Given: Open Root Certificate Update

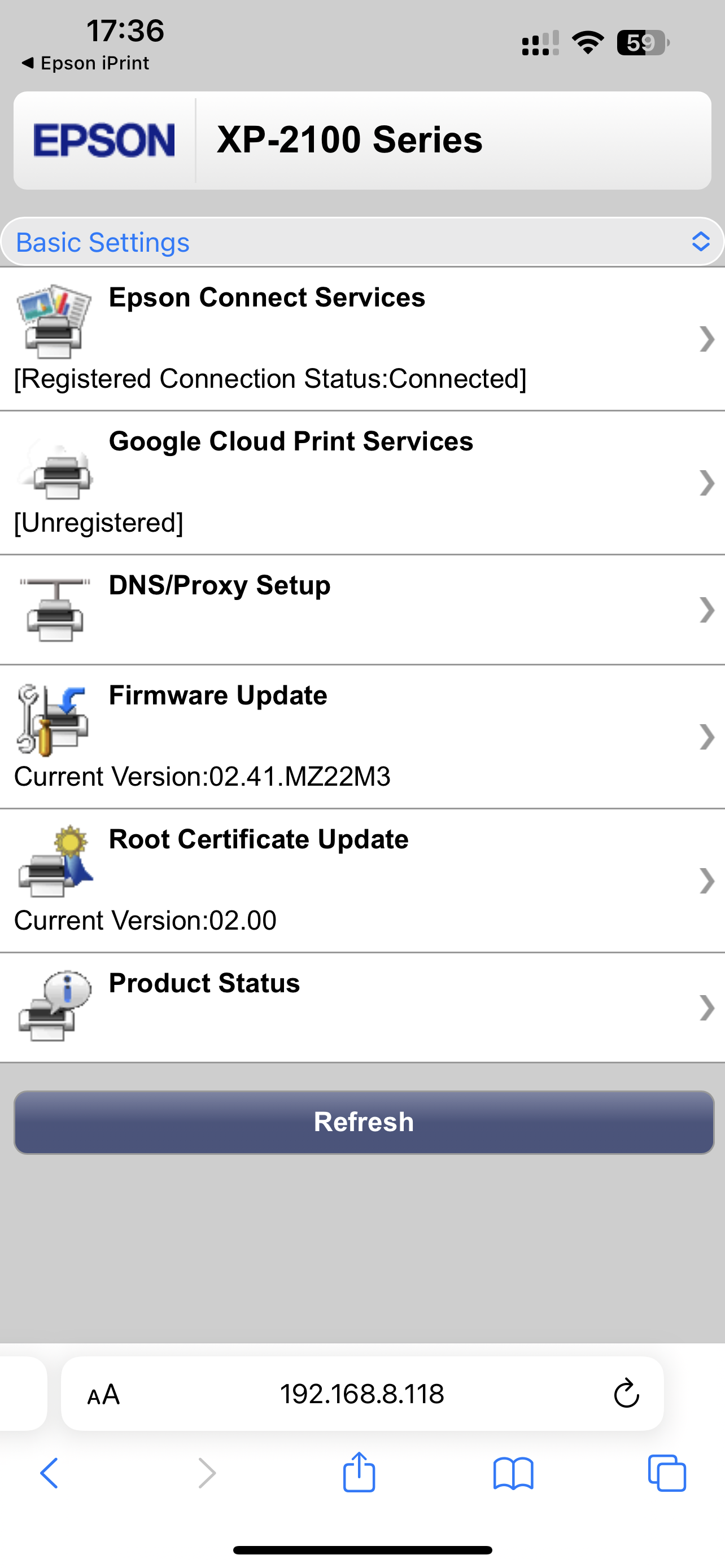Looking at the screenshot, I should [x=362, y=880].
